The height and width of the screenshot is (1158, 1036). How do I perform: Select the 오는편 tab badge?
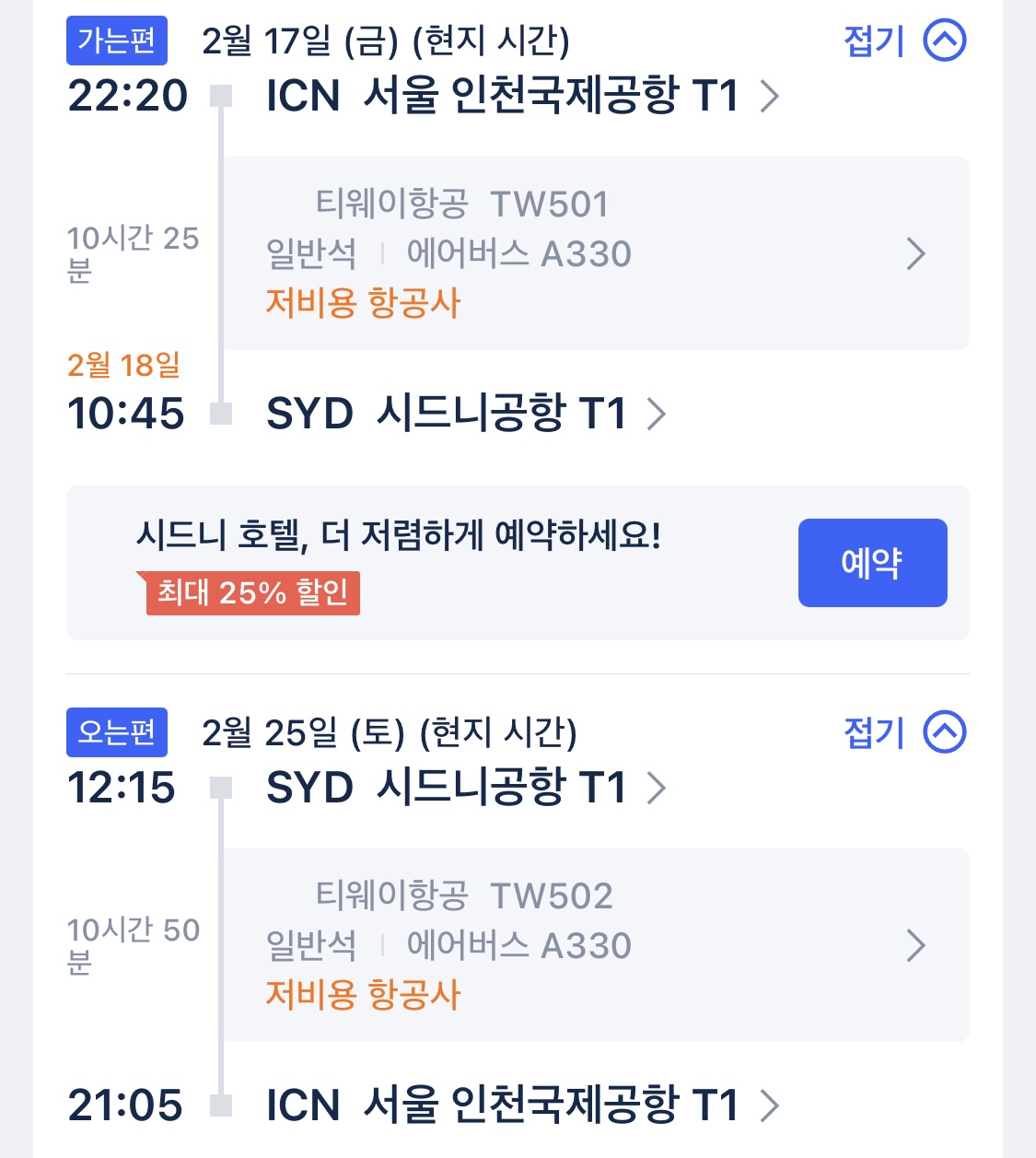[116, 732]
